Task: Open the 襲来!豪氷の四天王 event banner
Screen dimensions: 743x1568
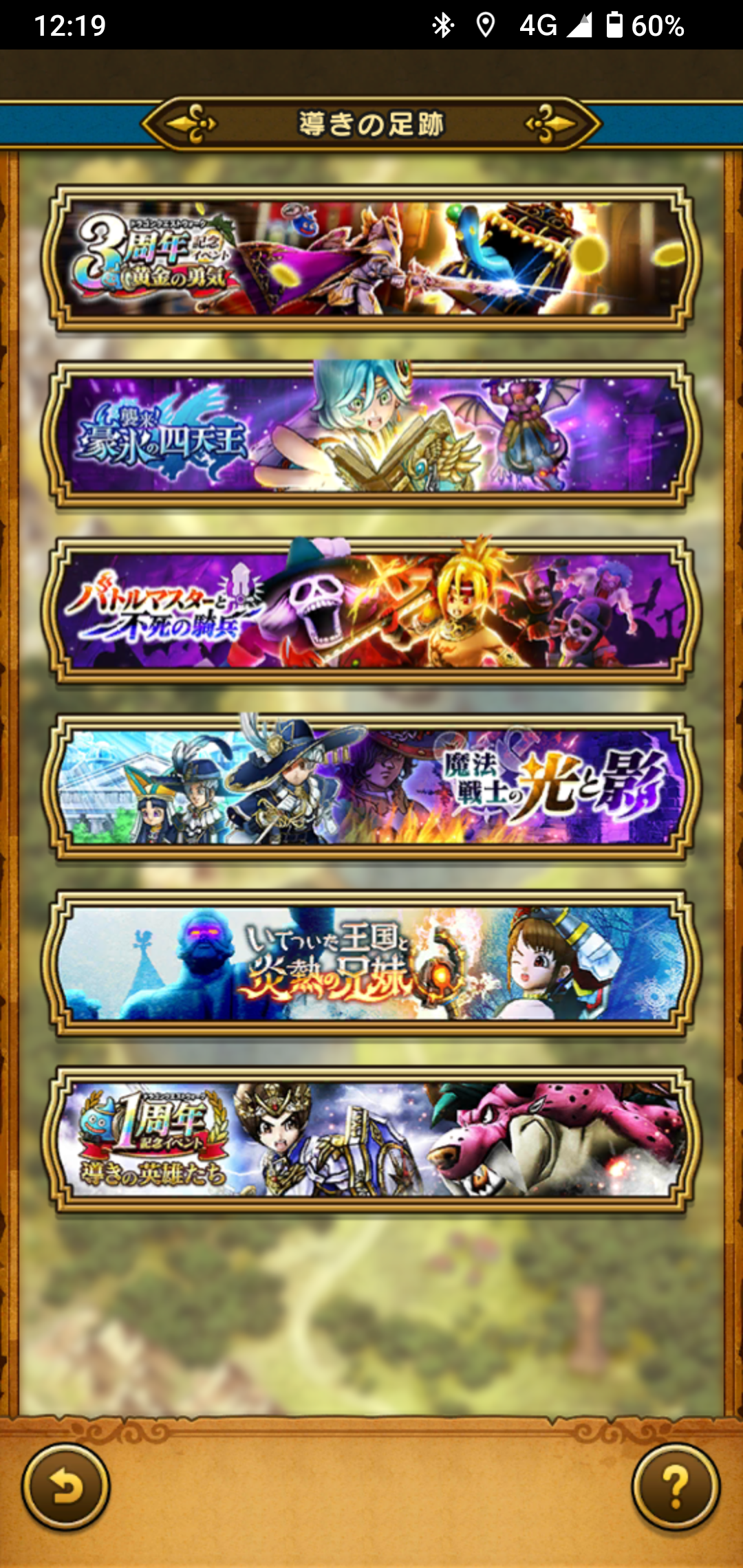Action: (x=371, y=435)
